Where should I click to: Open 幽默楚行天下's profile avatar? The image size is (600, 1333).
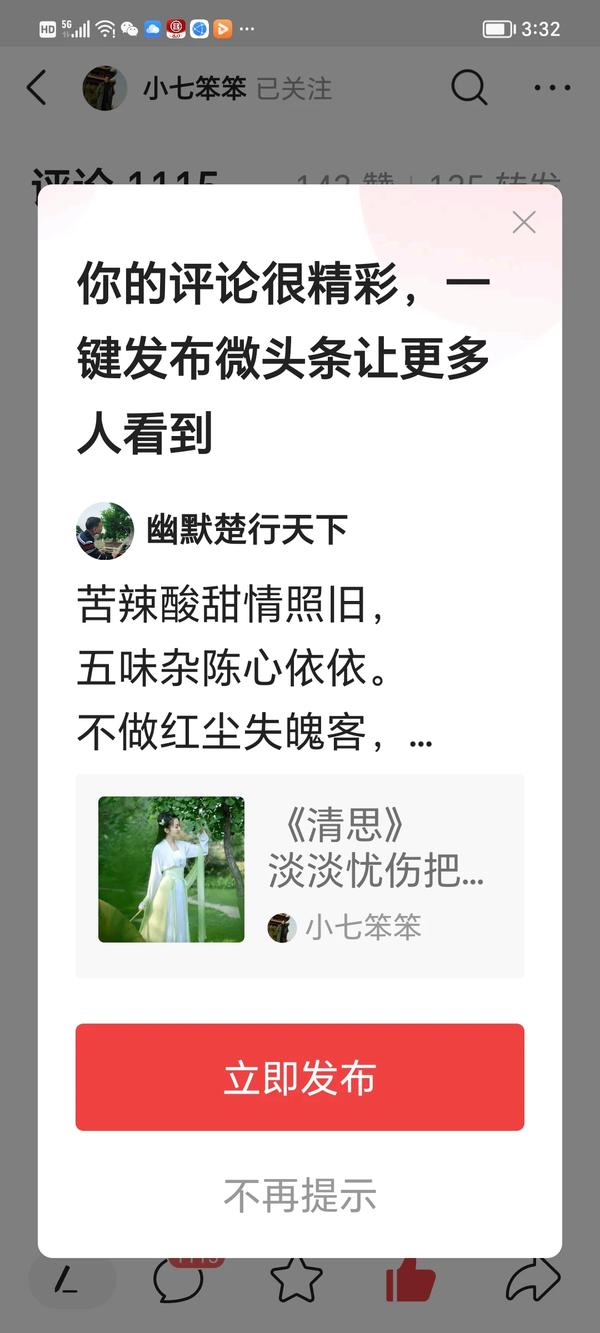pyautogui.click(x=104, y=530)
